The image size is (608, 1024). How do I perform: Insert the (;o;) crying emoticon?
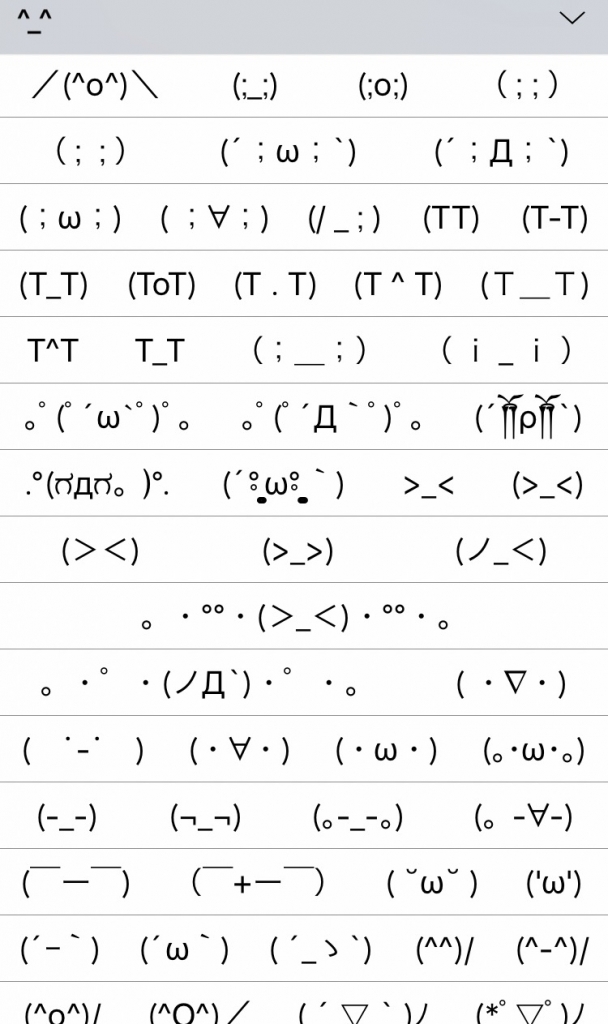pyautogui.click(x=383, y=86)
